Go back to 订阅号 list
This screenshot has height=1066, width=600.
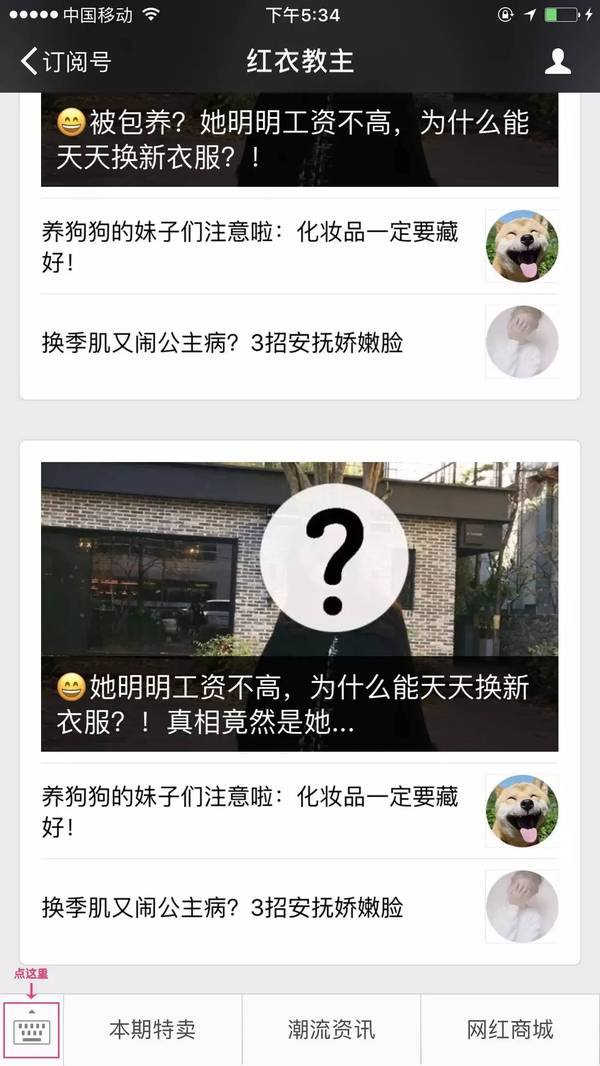[66, 62]
